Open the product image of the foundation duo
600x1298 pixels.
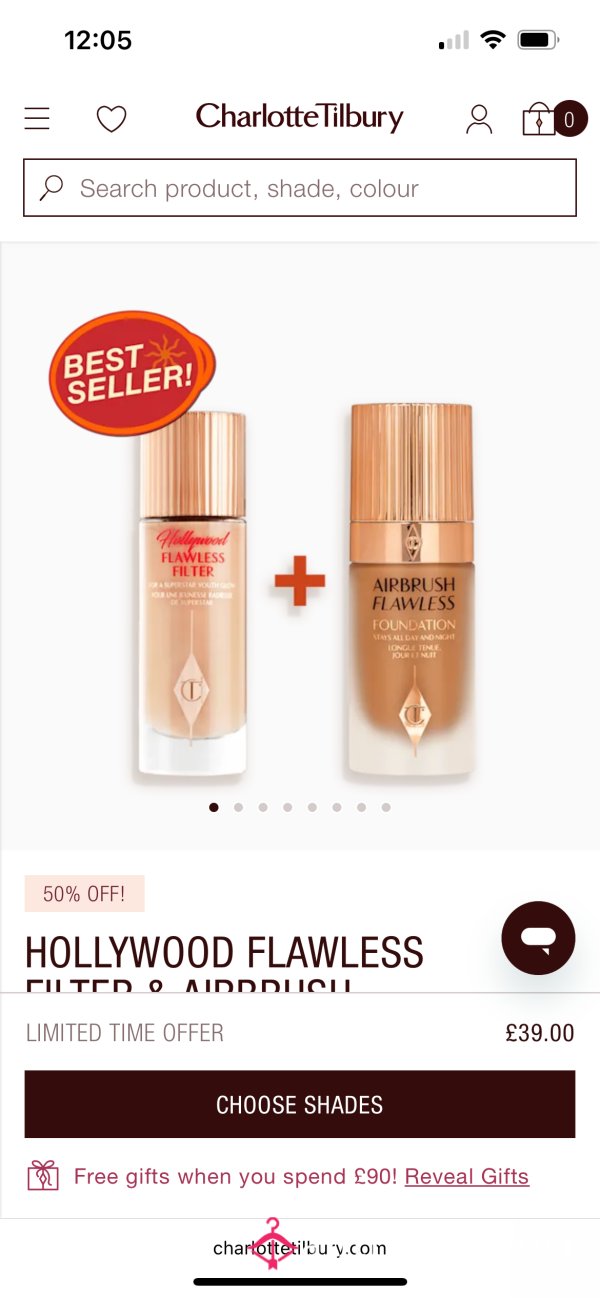coord(300,545)
